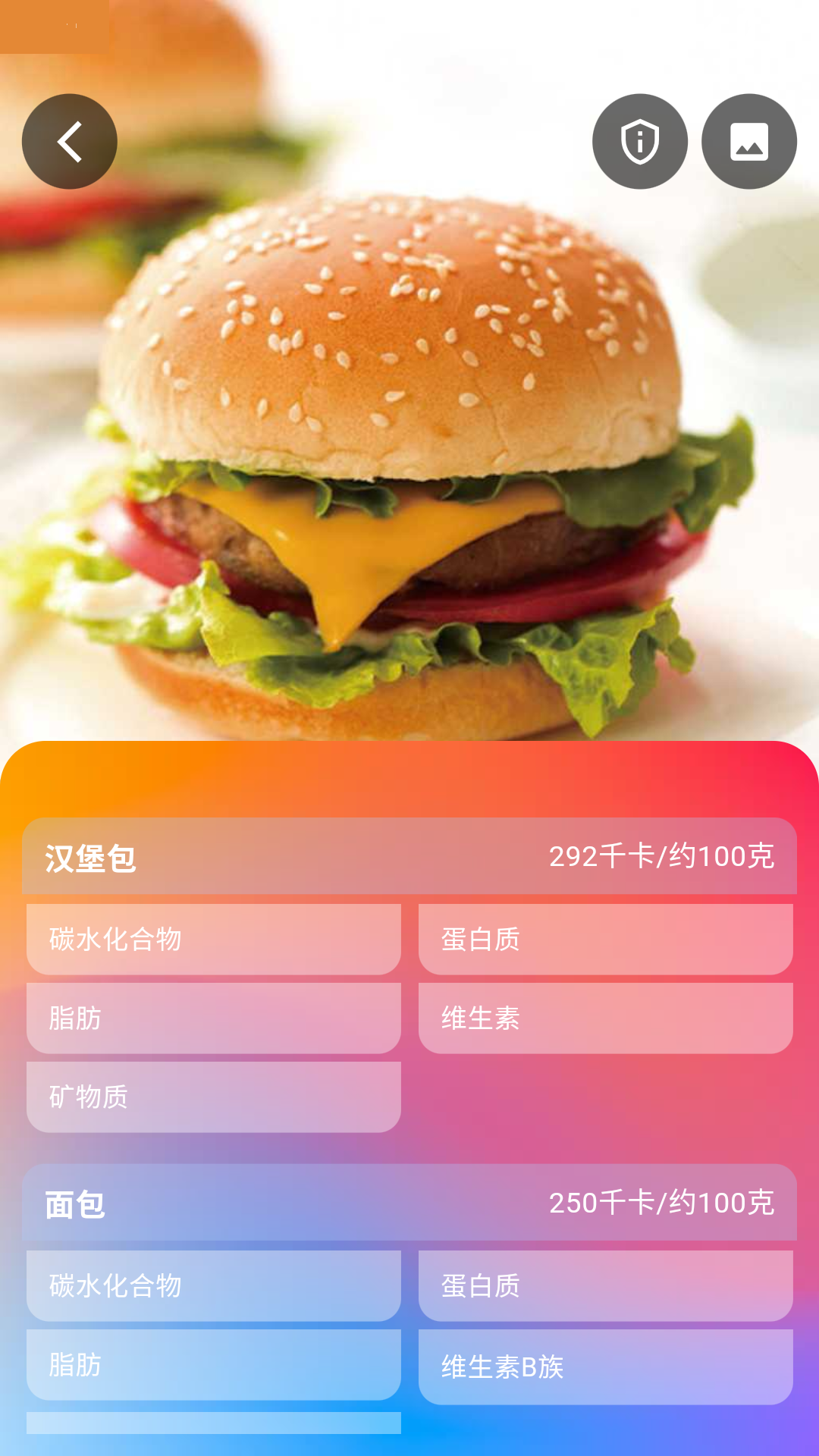Image resolution: width=819 pixels, height=1456 pixels.
Task: Open the gallery picker icon
Action: (x=748, y=141)
